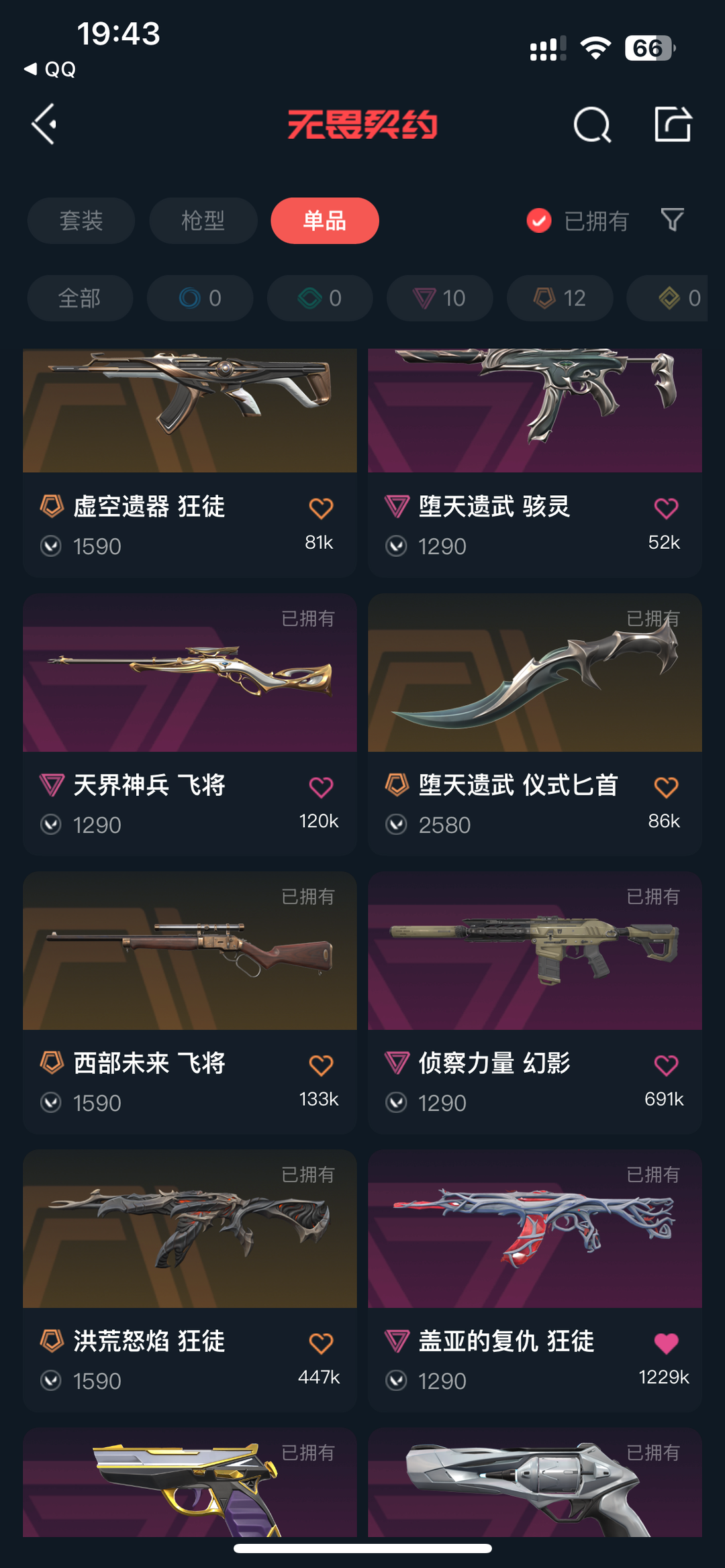The width and height of the screenshot is (725, 1568).
Task: Open the 堕天遗武 仪式匕首 card
Action: [x=535, y=725]
